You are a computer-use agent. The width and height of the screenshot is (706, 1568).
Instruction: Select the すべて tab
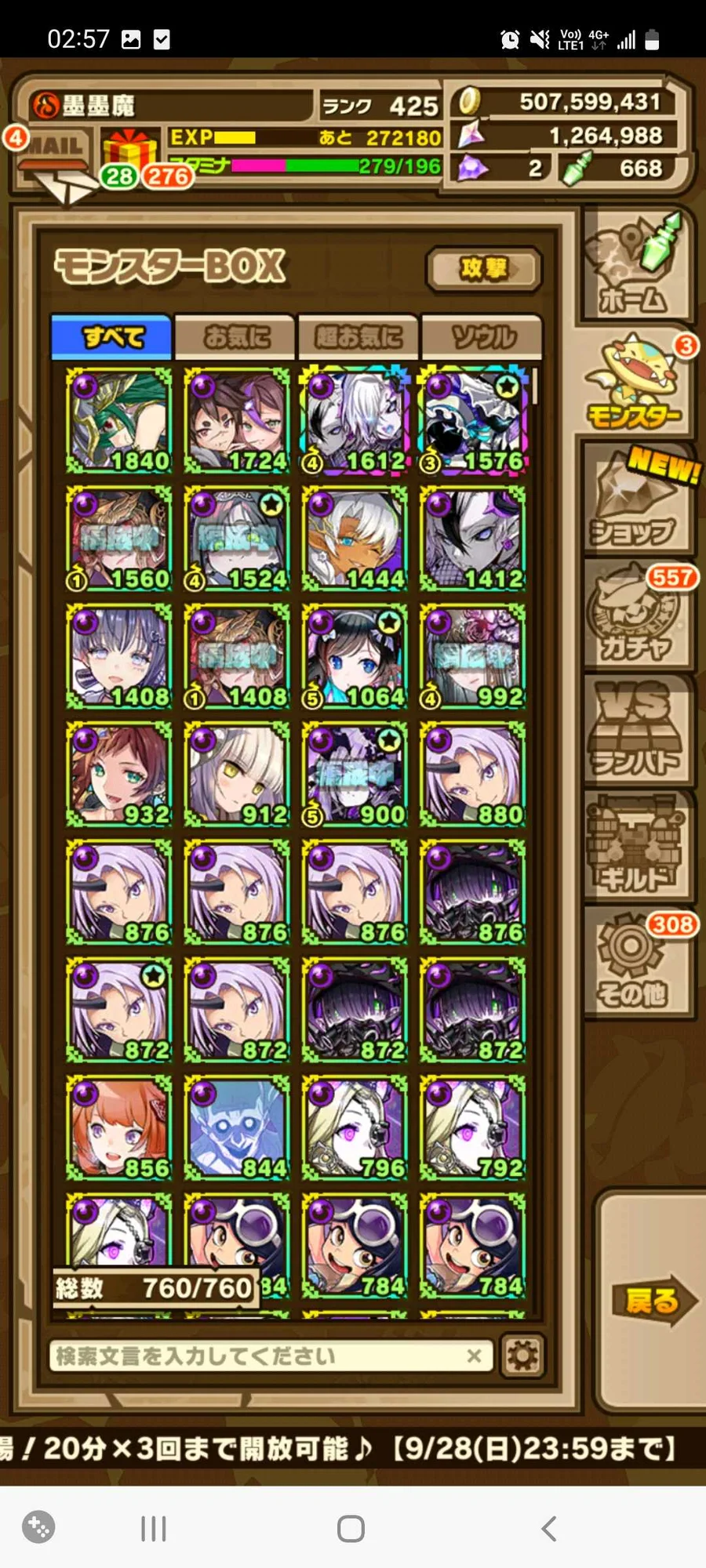111,337
